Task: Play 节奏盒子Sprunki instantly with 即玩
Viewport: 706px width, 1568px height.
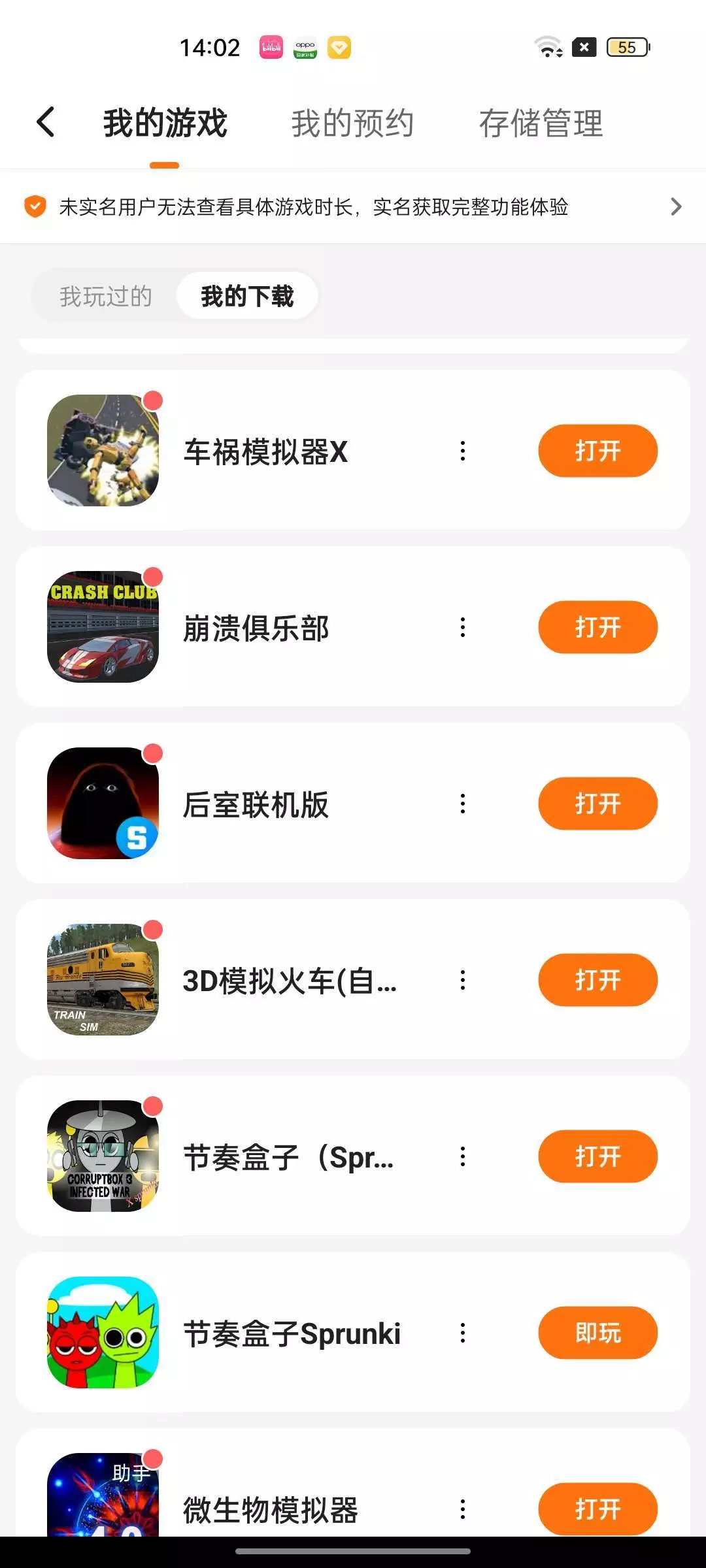Action: tap(597, 1333)
